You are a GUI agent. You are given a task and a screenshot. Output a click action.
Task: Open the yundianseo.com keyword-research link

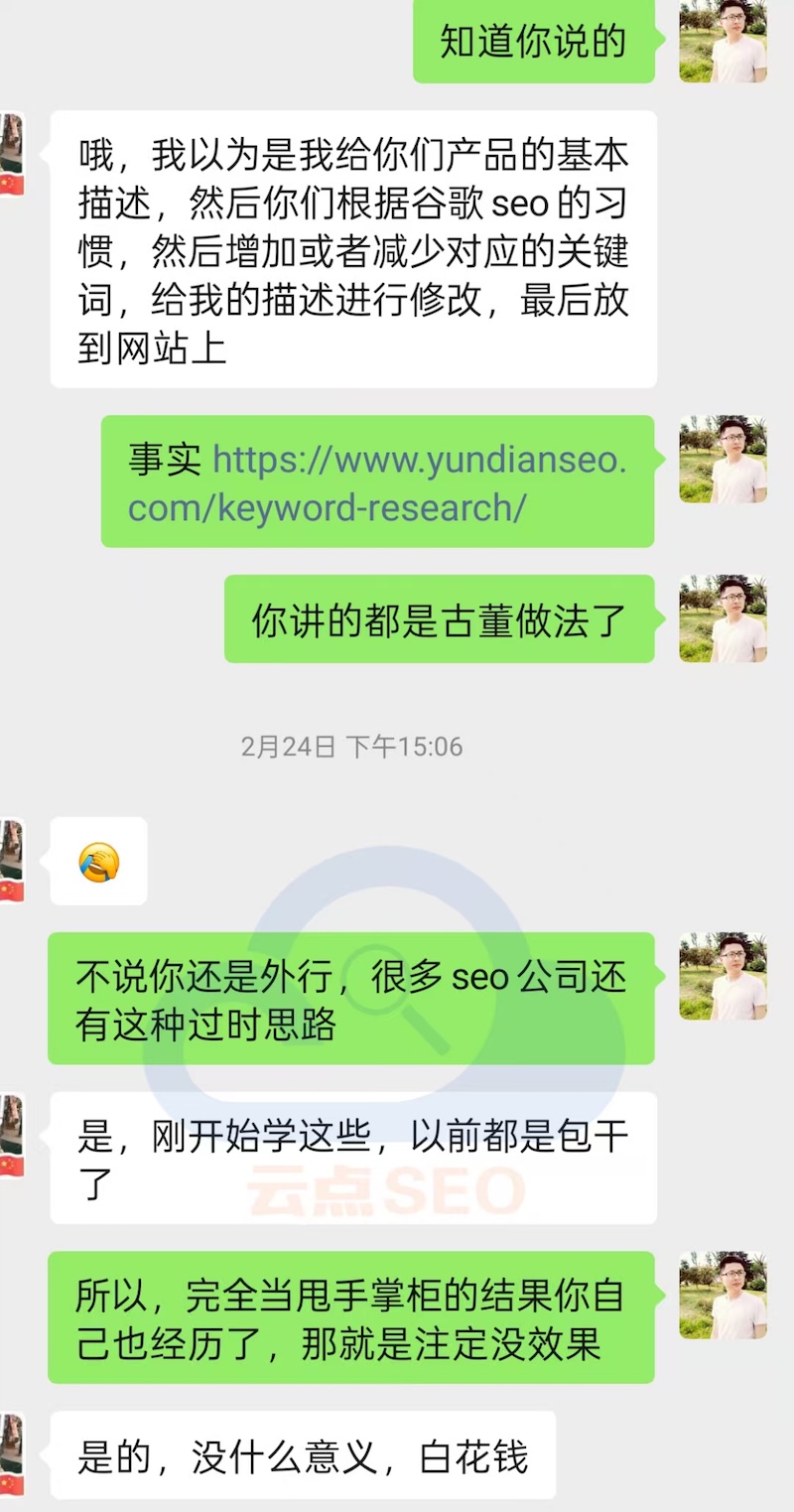point(377,483)
